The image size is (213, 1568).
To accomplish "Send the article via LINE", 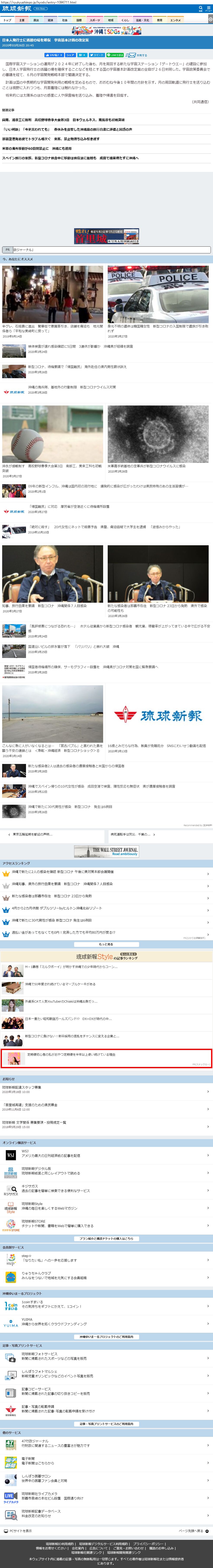I will click(x=115, y=55).
